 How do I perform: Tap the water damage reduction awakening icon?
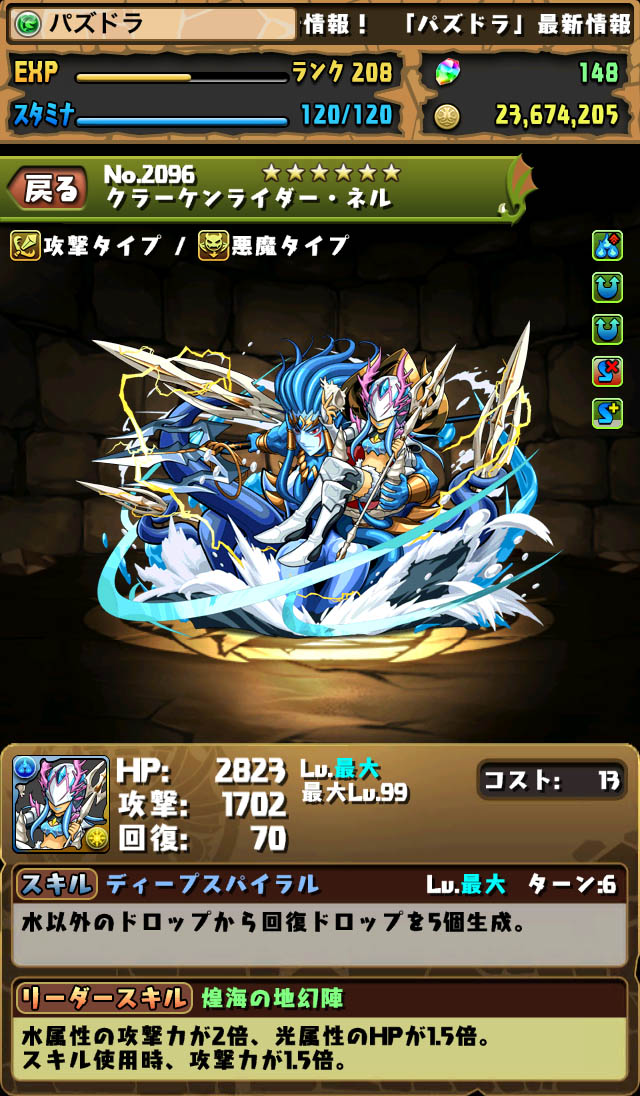(x=606, y=246)
